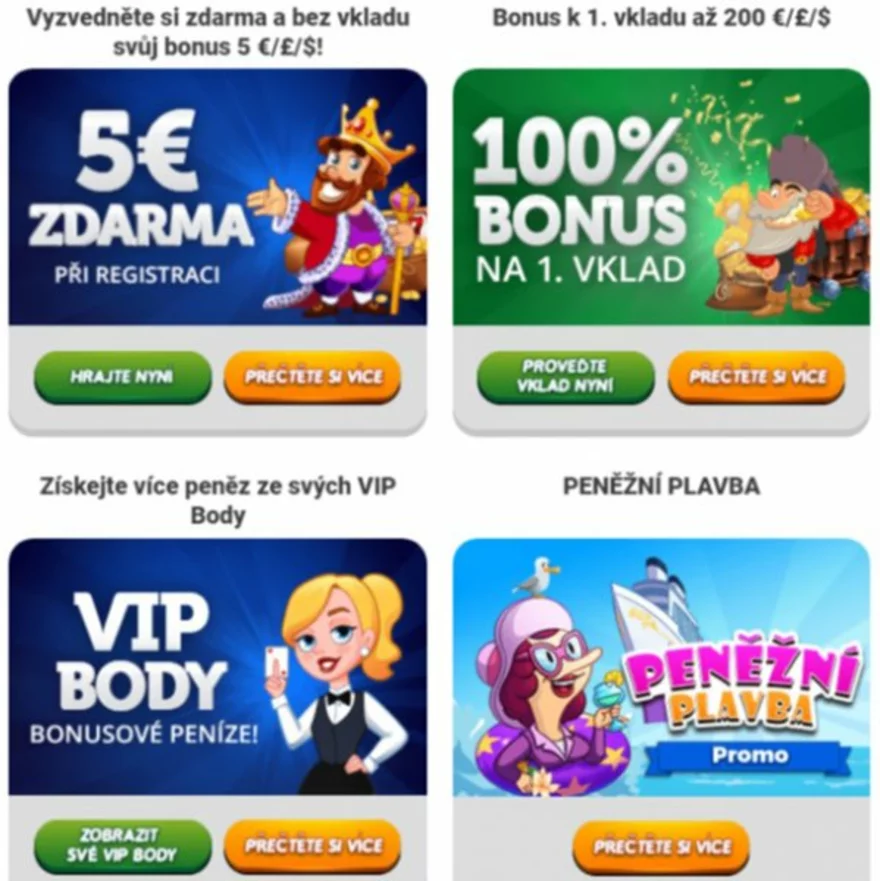Read more about the 100% first deposit bonus
This screenshot has height=881, width=880.
pos(757,377)
